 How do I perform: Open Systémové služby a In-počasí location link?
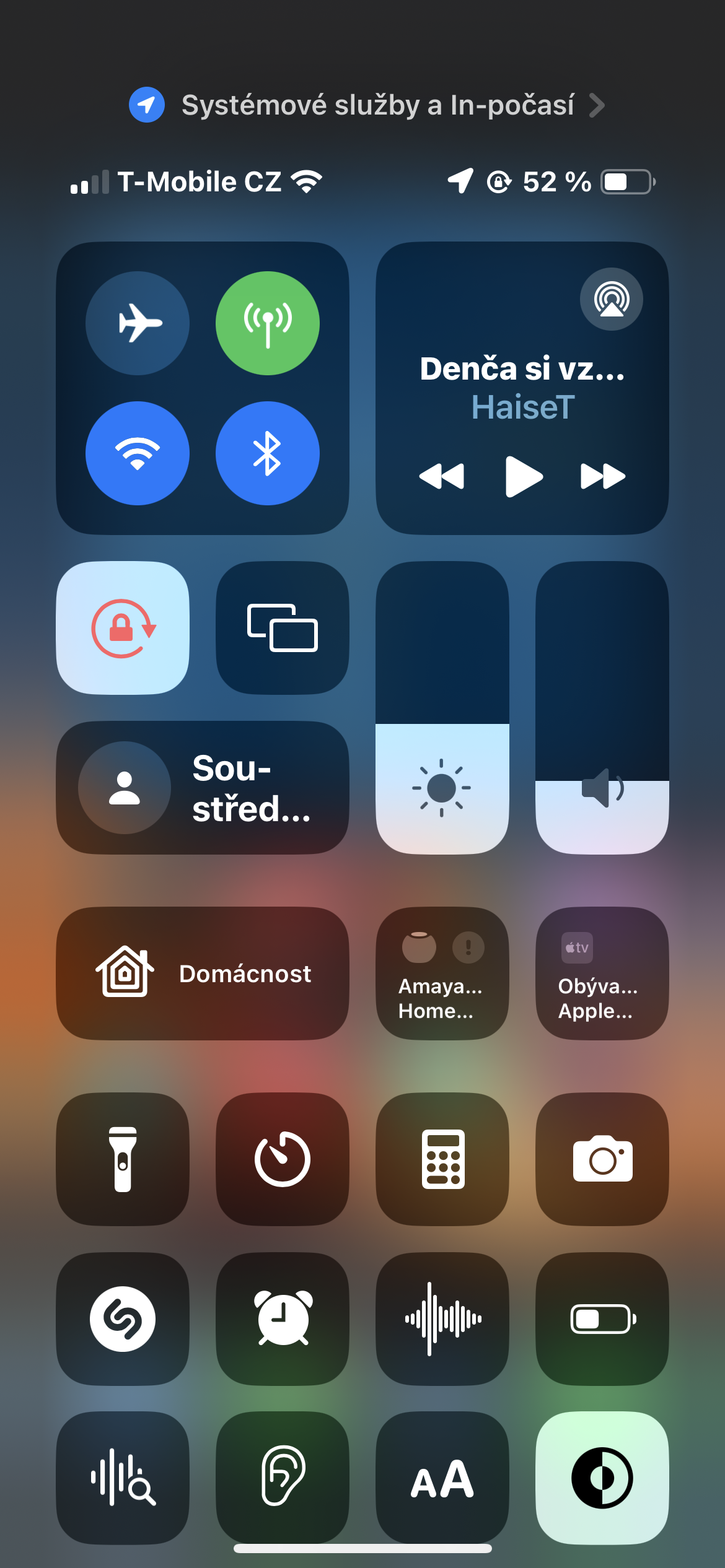coord(367,105)
